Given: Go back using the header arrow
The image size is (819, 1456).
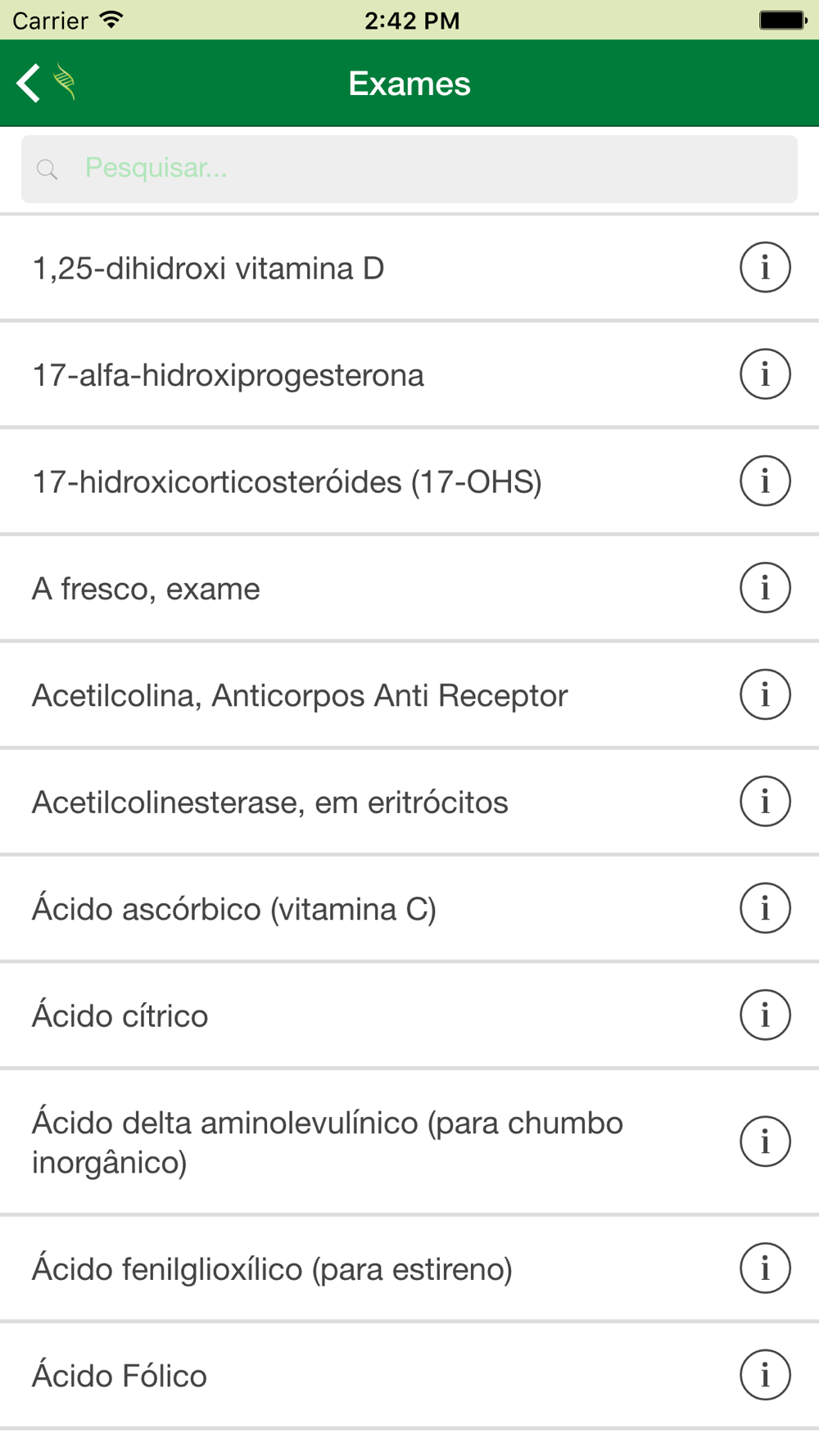Looking at the screenshot, I should pos(29,84).
